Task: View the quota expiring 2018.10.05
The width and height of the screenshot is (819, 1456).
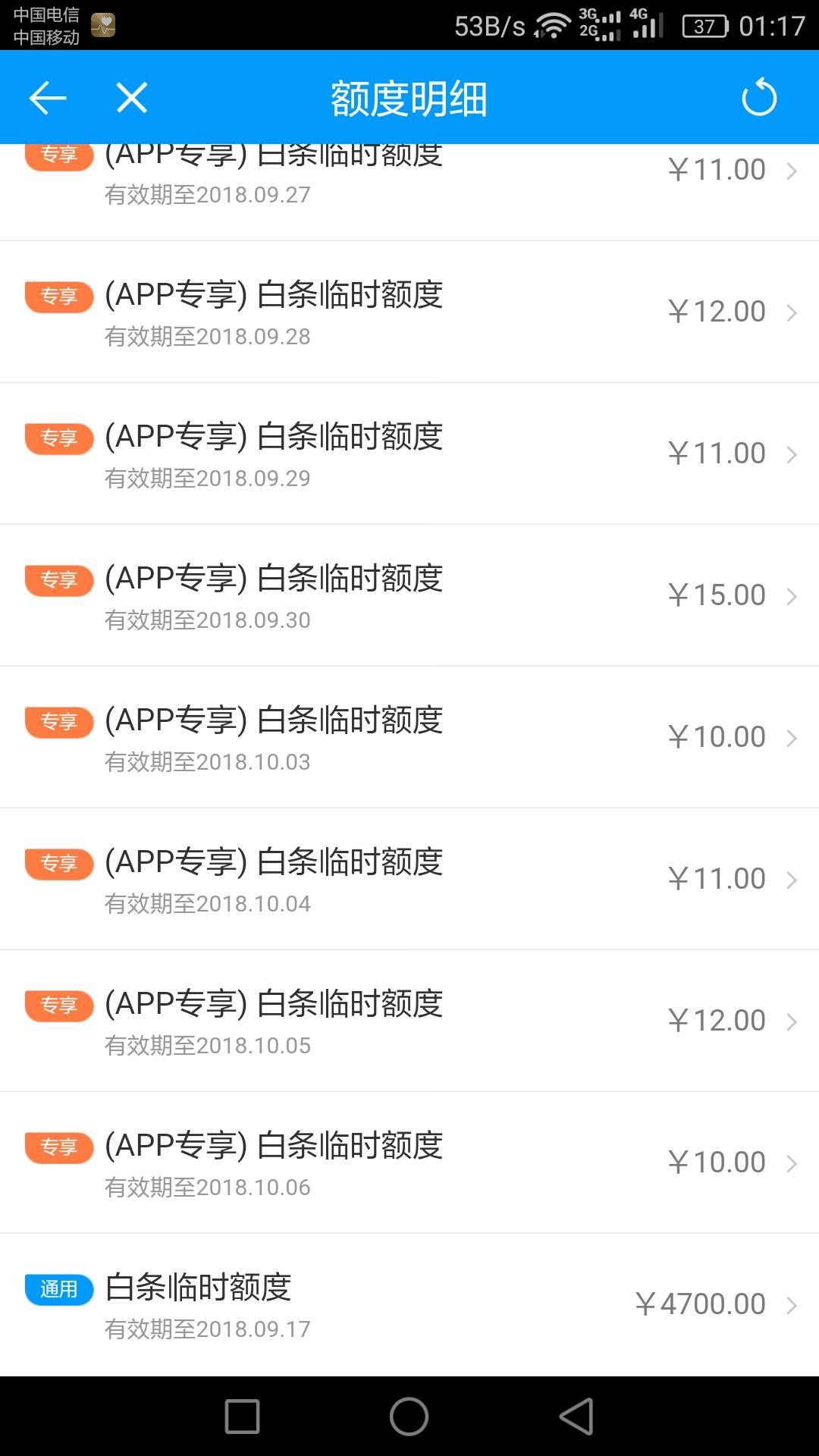Action: 409,1021
